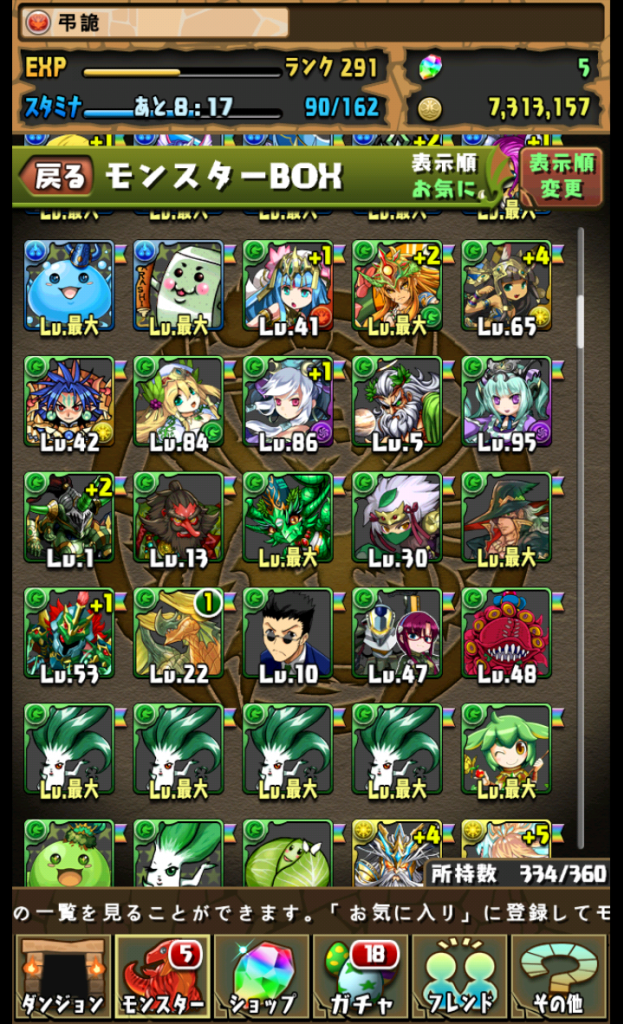Select the Lv.5 white-bearded monster
The image size is (623, 1024).
coord(397,400)
